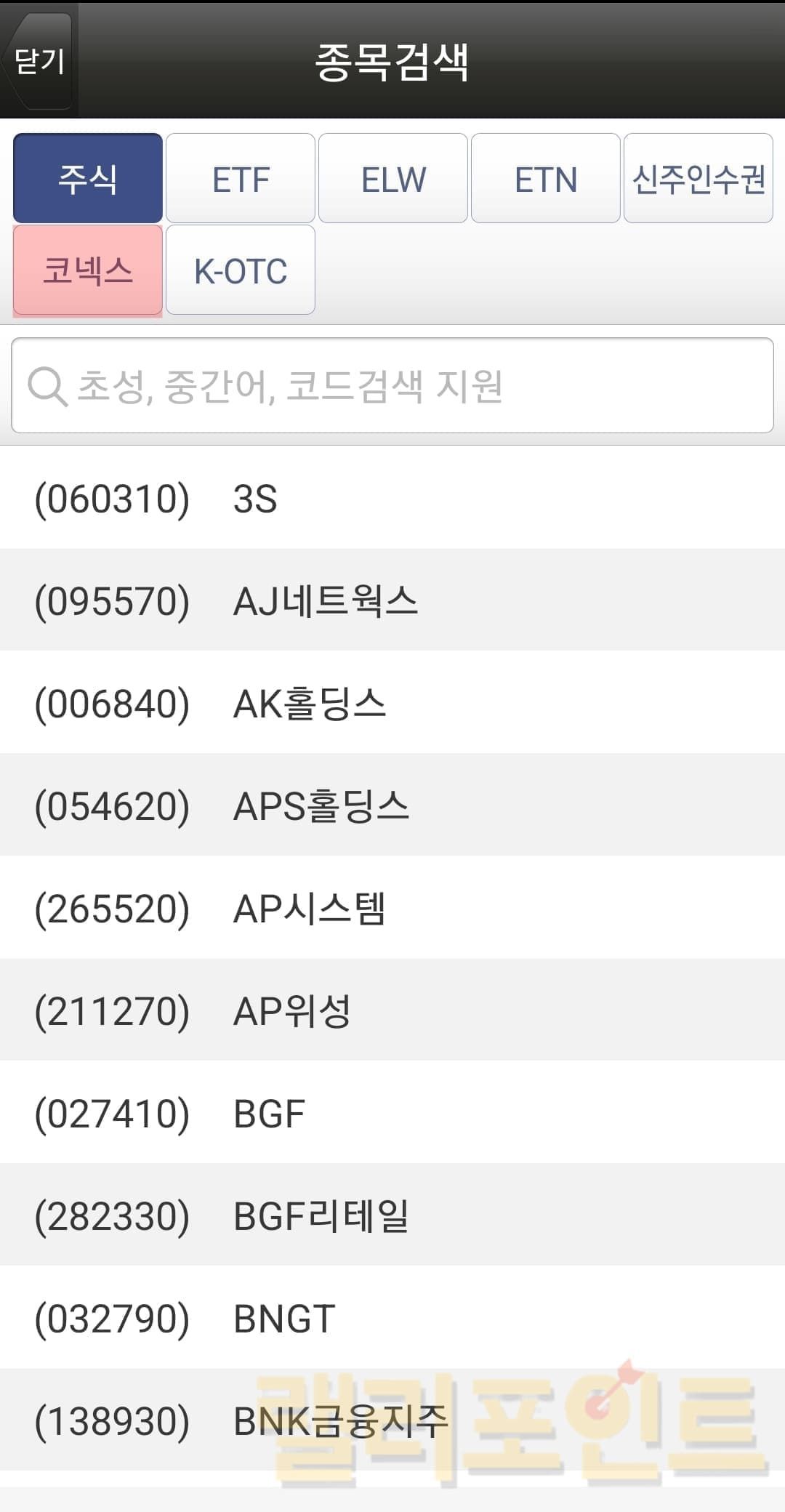This screenshot has width=785, height=1512.
Task: Switch to the ETF tab
Action: tap(241, 178)
